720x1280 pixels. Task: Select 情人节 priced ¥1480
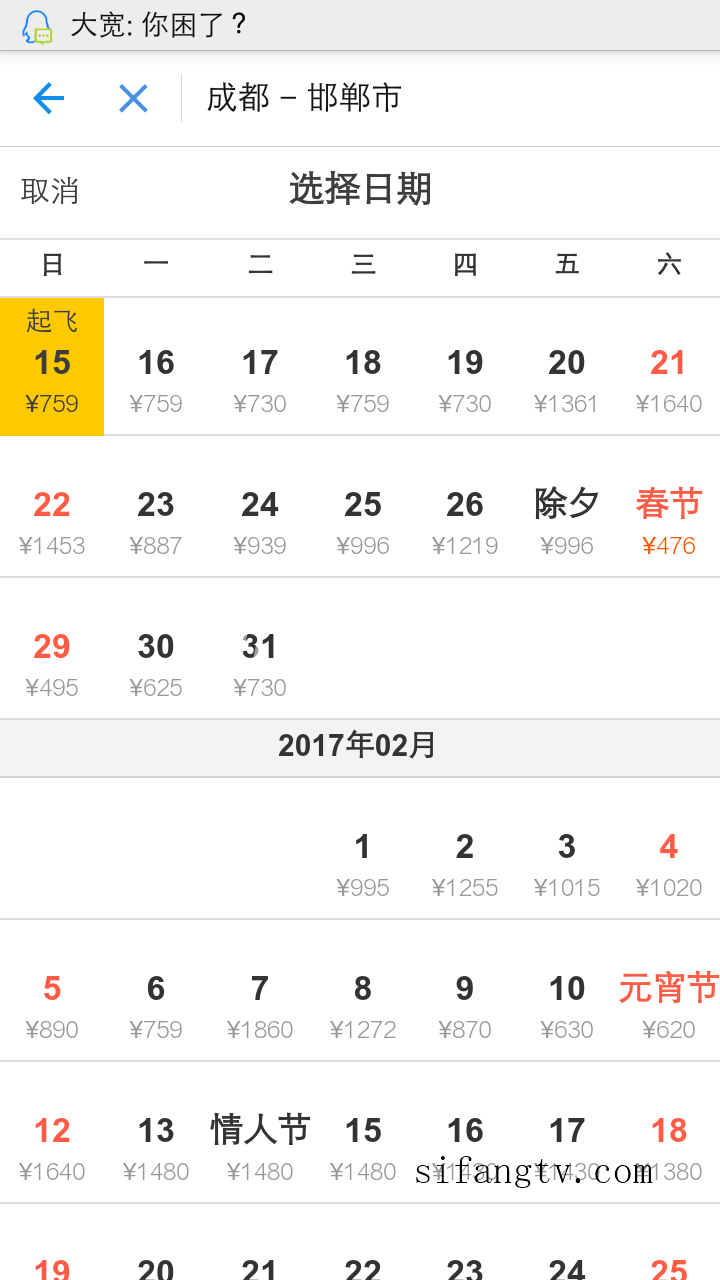(x=260, y=1134)
